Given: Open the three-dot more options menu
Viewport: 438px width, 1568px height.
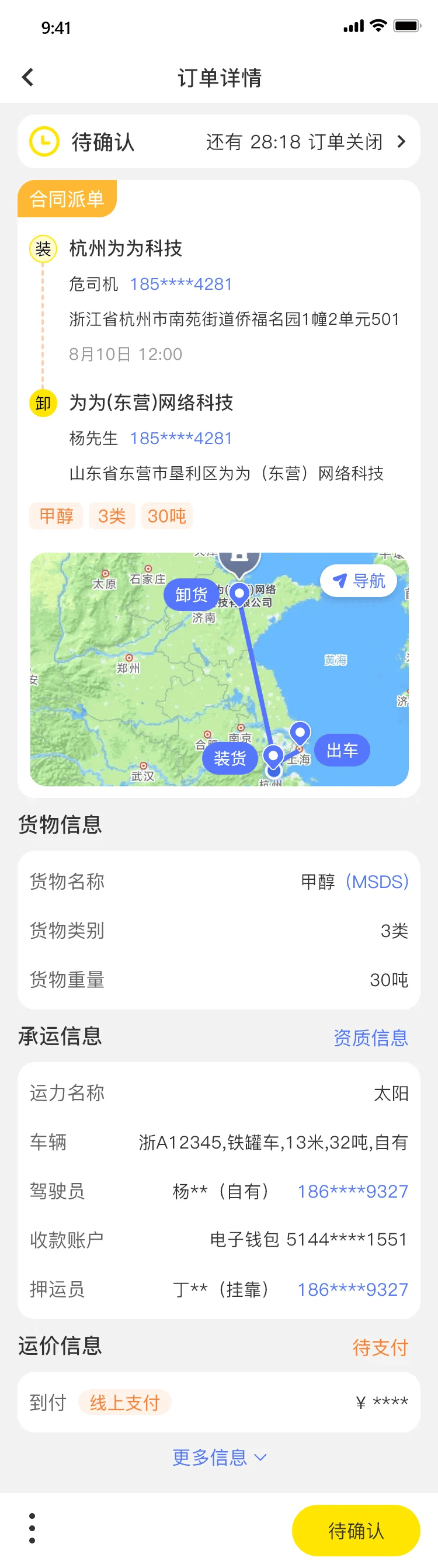Looking at the screenshot, I should [32, 1528].
